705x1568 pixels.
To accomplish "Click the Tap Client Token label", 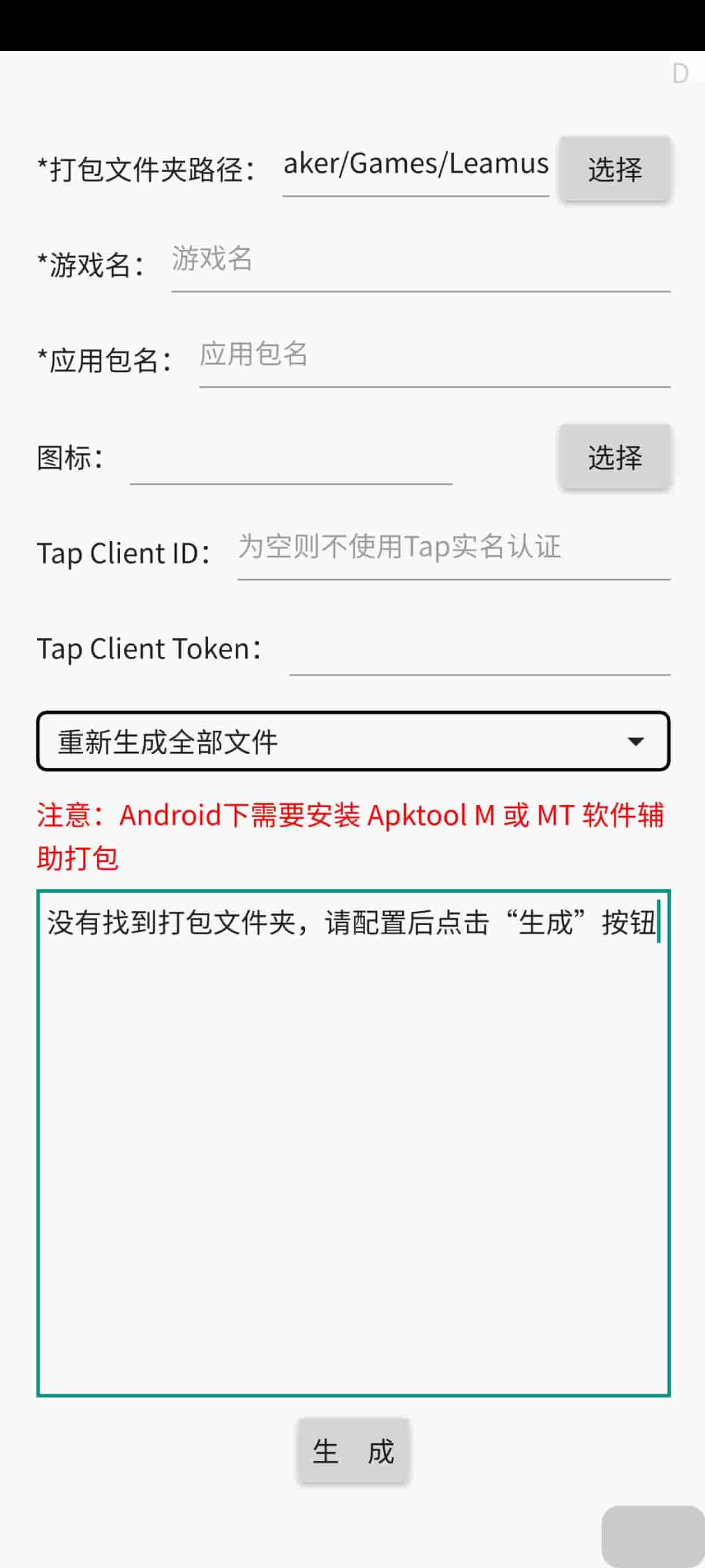I will click(149, 648).
